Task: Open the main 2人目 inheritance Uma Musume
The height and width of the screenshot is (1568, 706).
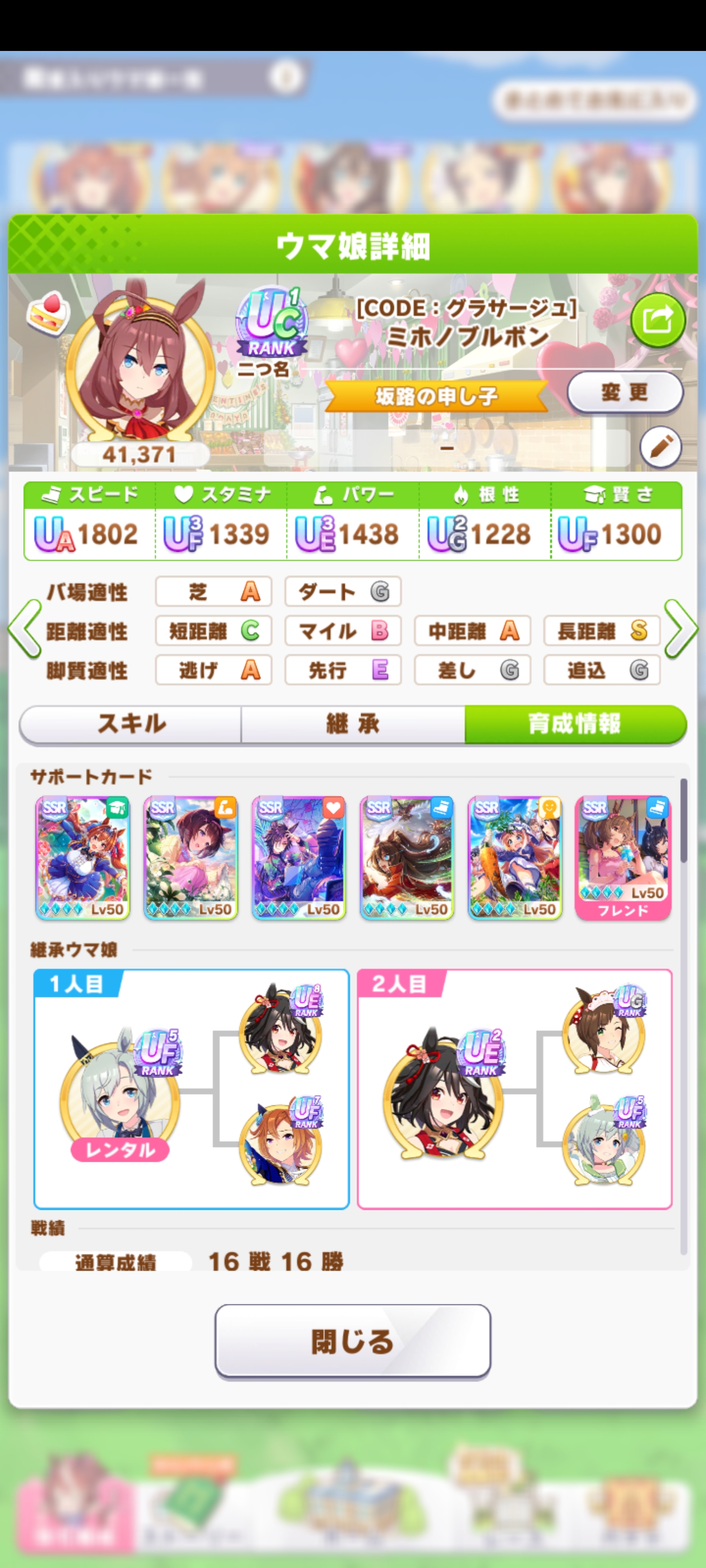Action: (443, 1094)
